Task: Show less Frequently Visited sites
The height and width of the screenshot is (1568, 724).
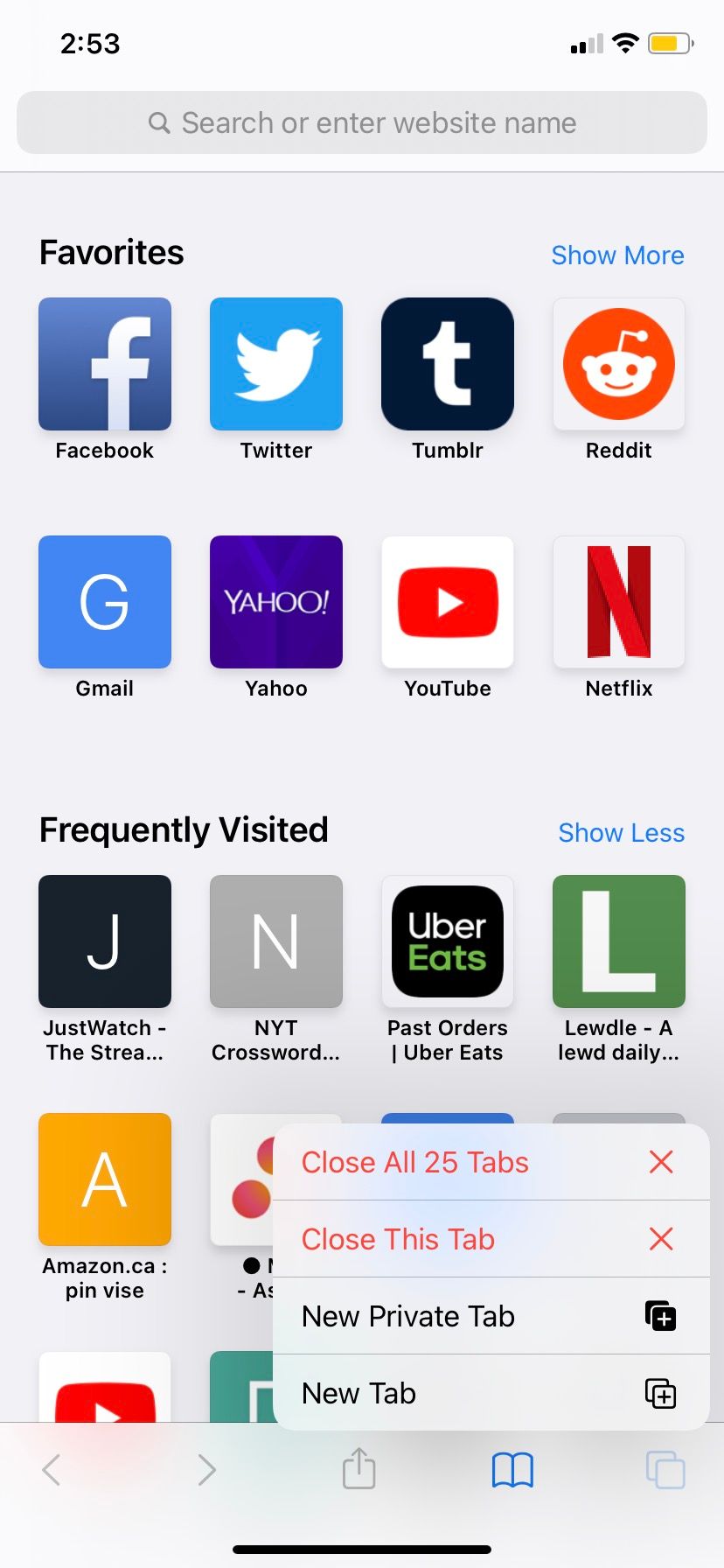Action: [621, 833]
